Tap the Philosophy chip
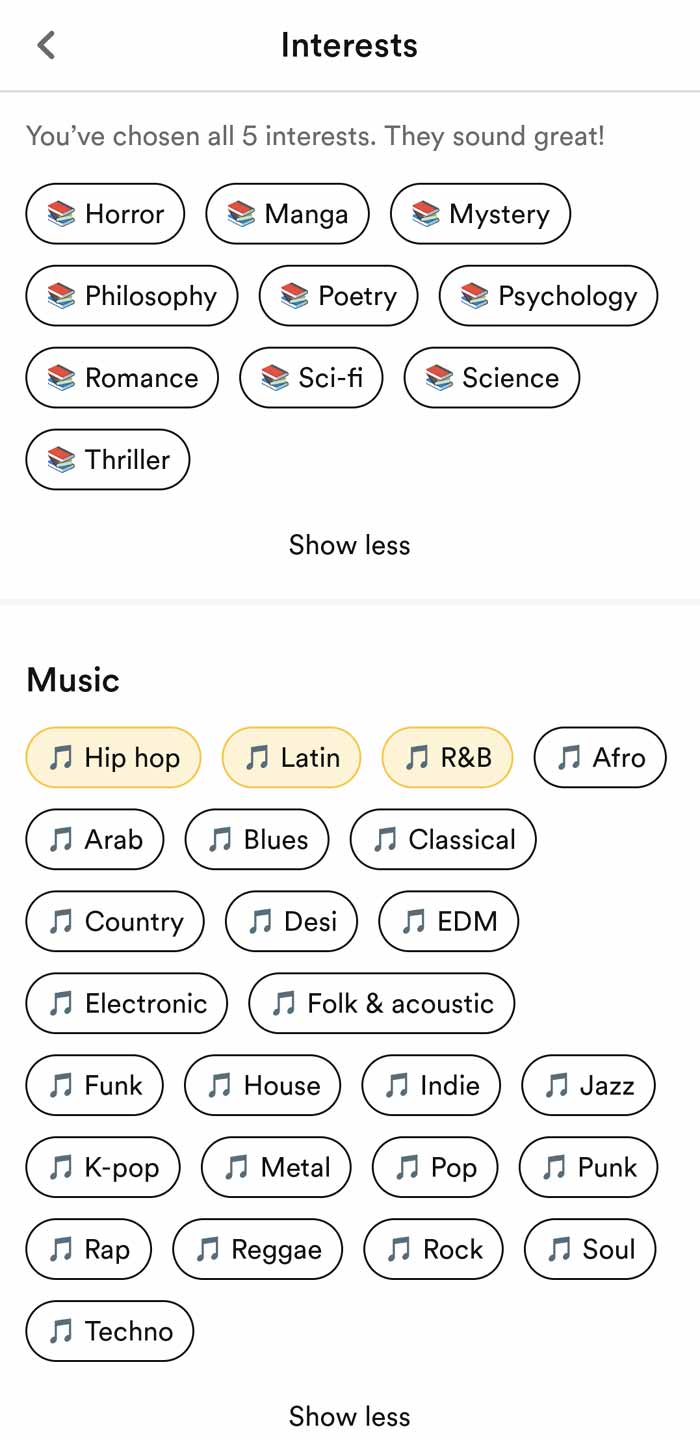700x1440 pixels. (x=132, y=296)
